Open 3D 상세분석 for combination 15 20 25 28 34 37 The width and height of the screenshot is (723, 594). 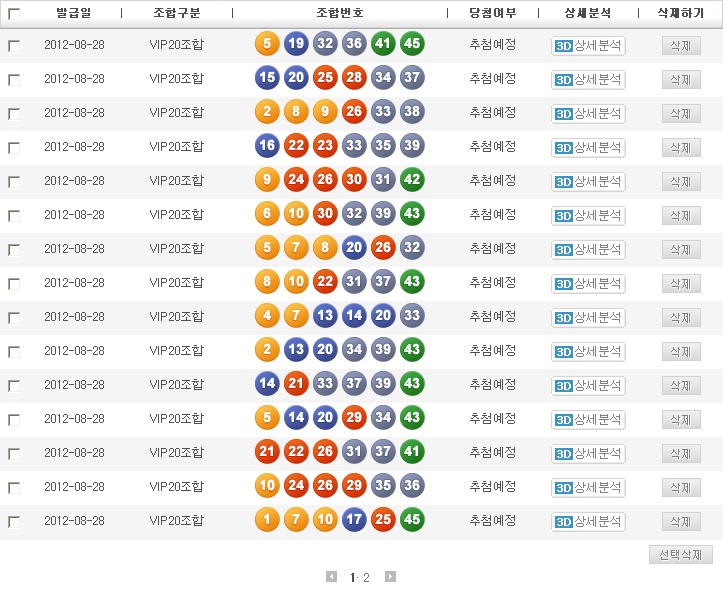(588, 80)
